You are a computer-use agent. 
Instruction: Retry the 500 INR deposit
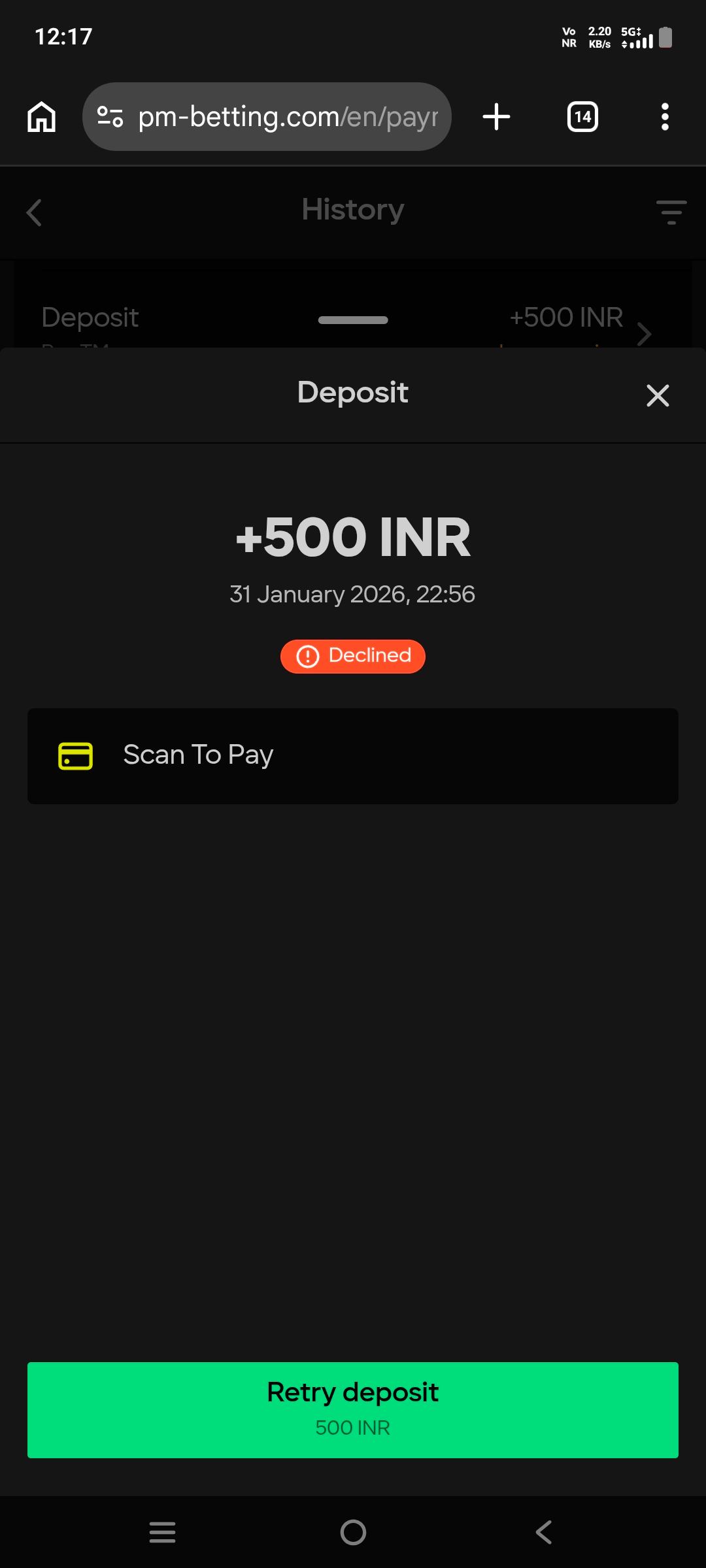click(353, 1410)
